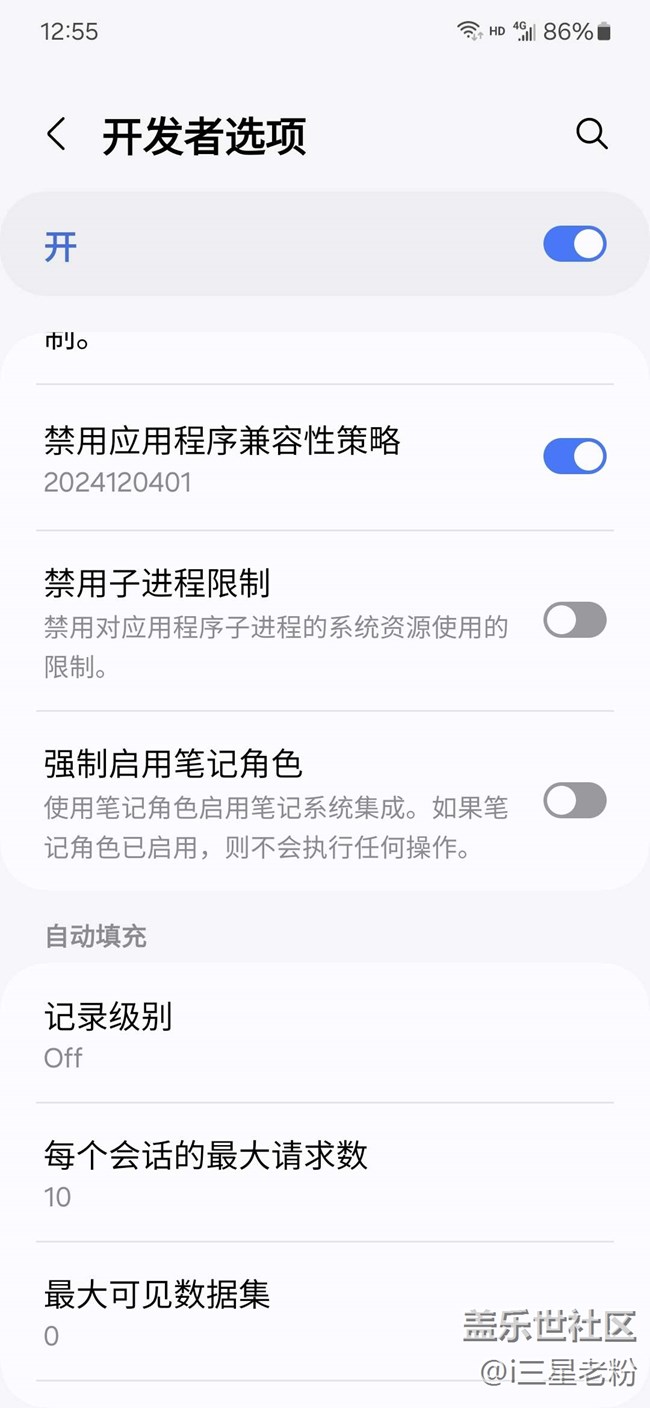
Task: Turn on 强制启用笔记角色
Action: coord(574,801)
